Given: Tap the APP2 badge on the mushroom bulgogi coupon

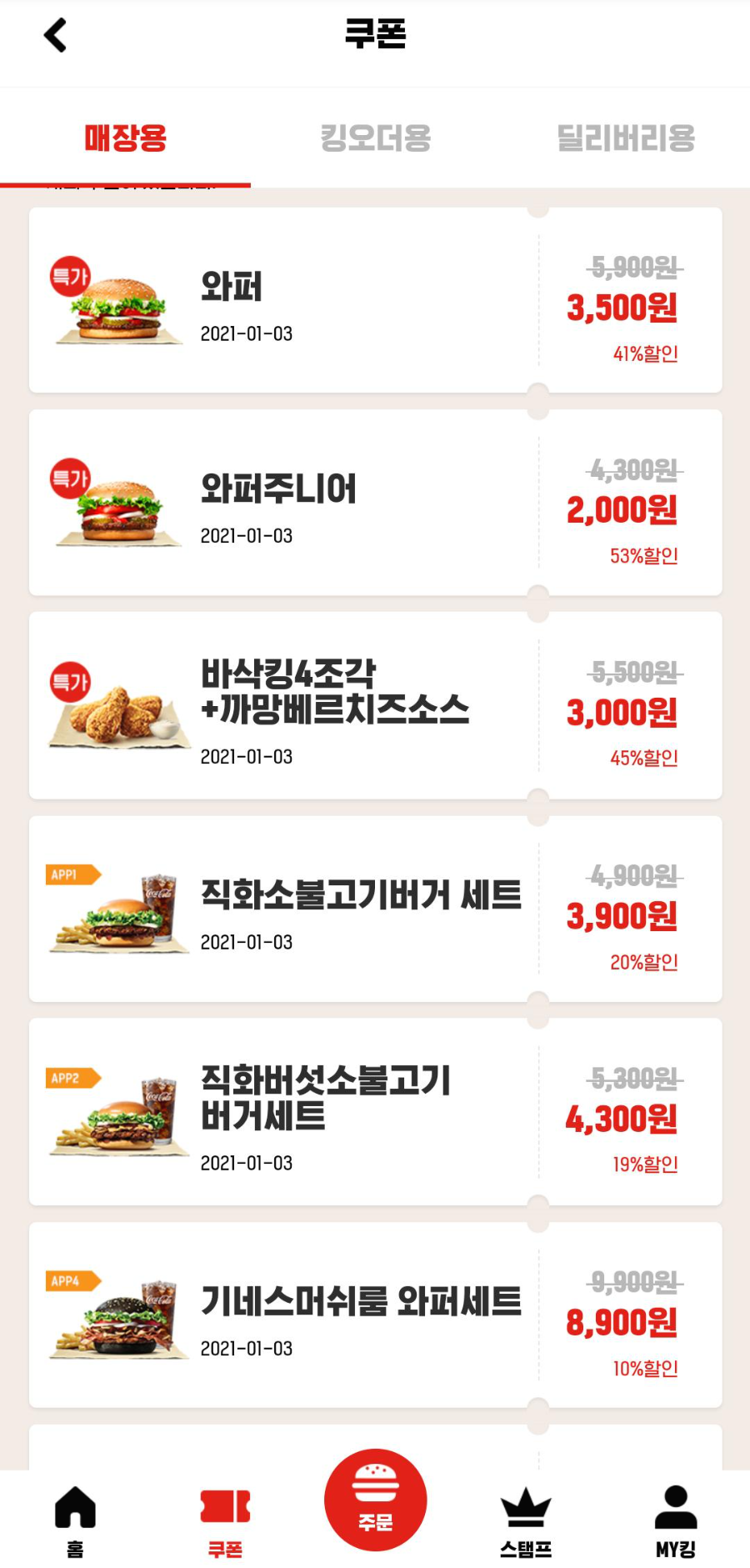Looking at the screenshot, I should click(x=71, y=1076).
